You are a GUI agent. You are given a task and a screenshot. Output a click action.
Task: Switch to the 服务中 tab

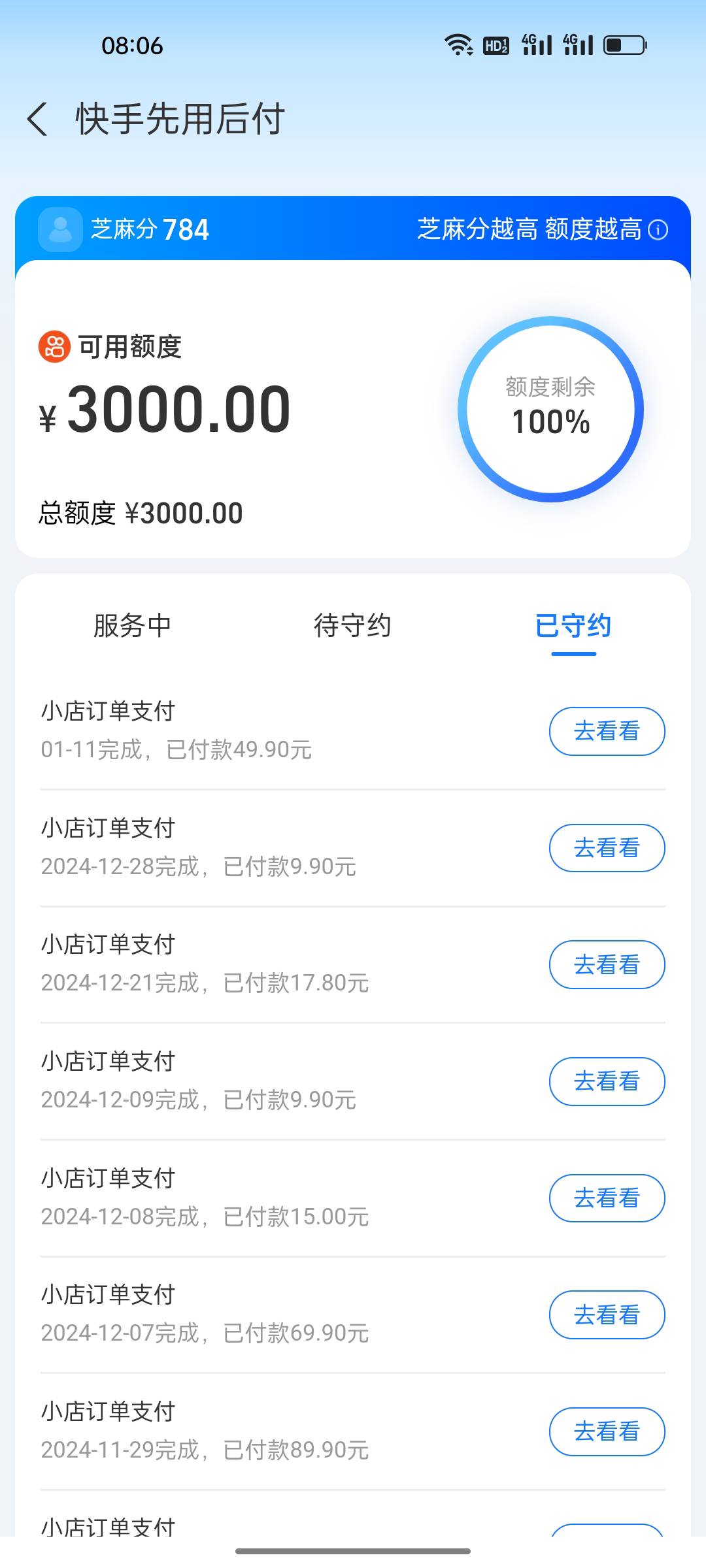click(132, 626)
